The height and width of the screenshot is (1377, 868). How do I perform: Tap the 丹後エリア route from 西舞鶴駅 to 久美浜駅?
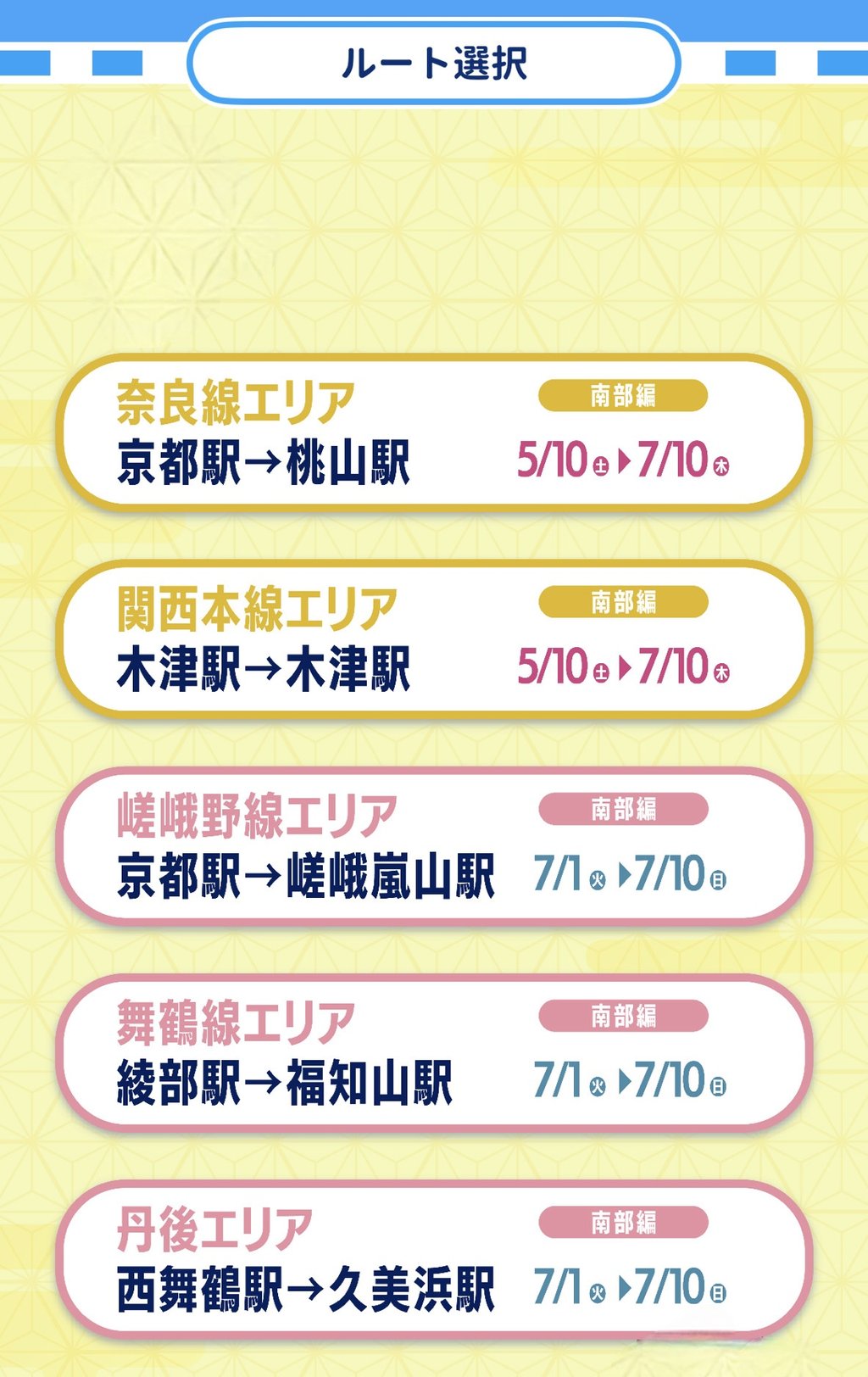(x=434, y=1259)
